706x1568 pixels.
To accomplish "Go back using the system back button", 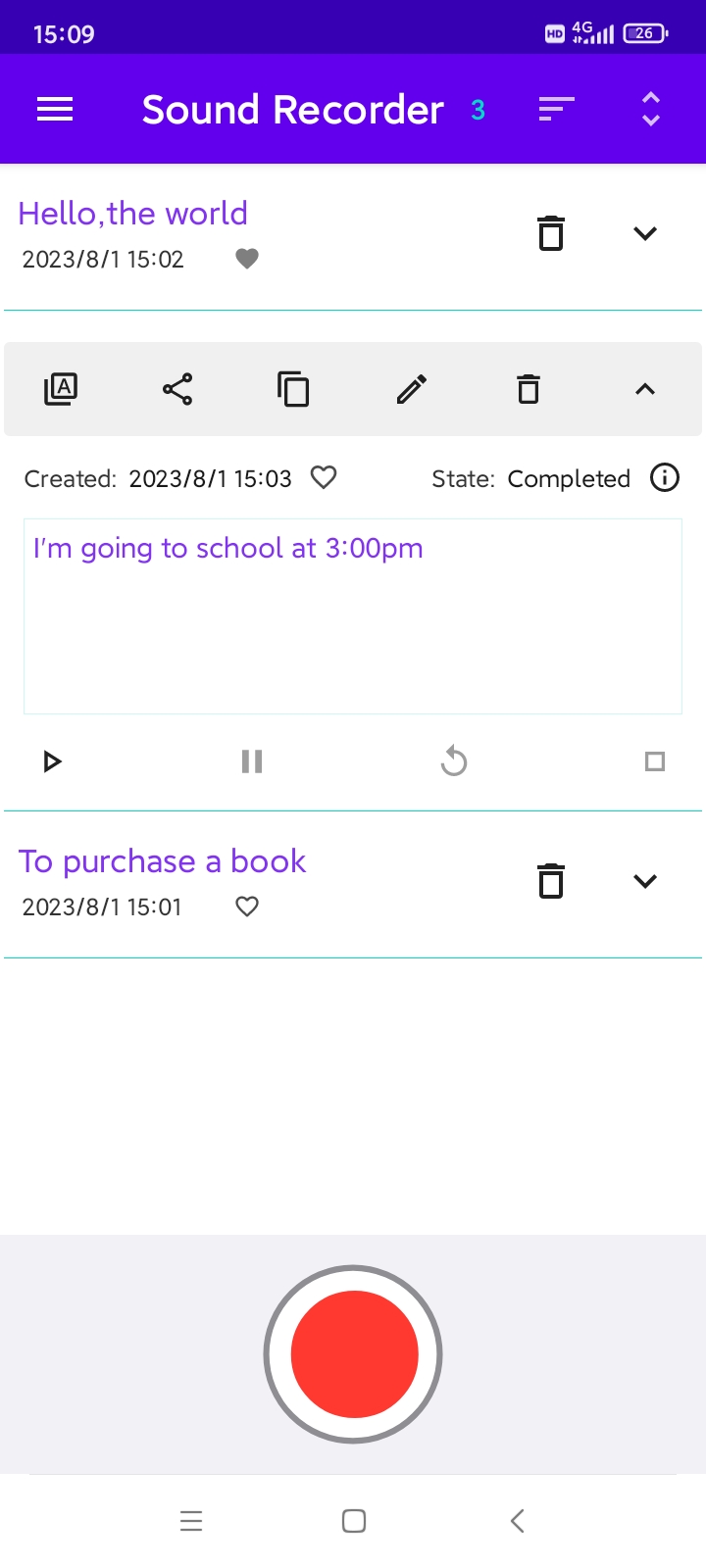I will 518,1521.
